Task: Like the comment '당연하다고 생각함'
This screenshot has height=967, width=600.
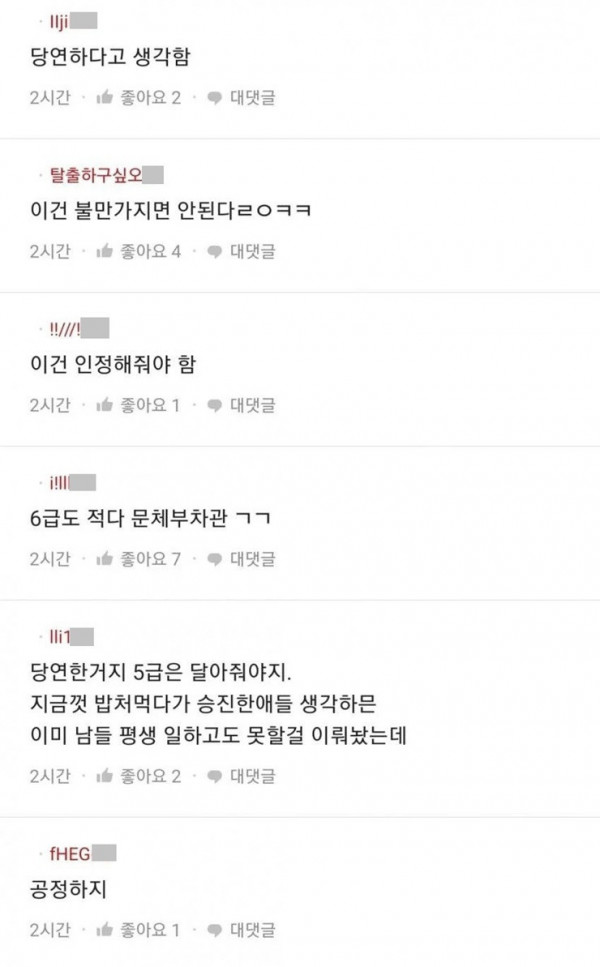Action: click(139, 97)
